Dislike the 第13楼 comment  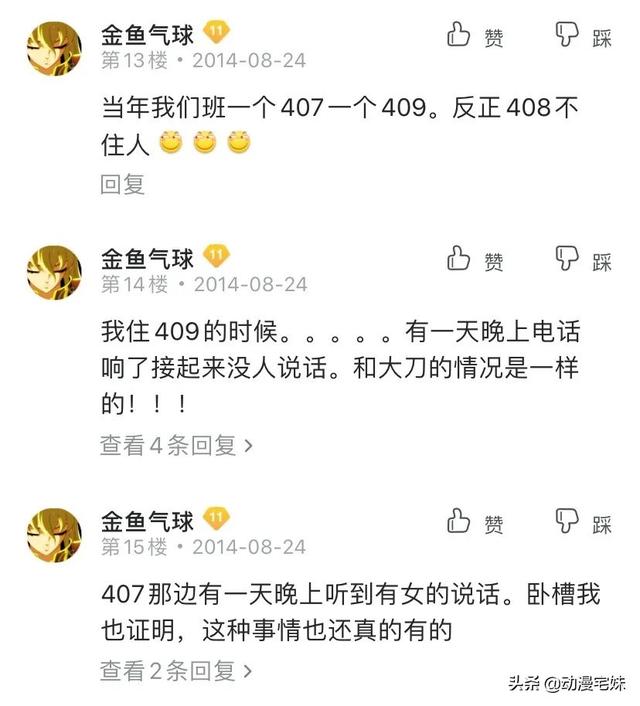click(x=582, y=37)
